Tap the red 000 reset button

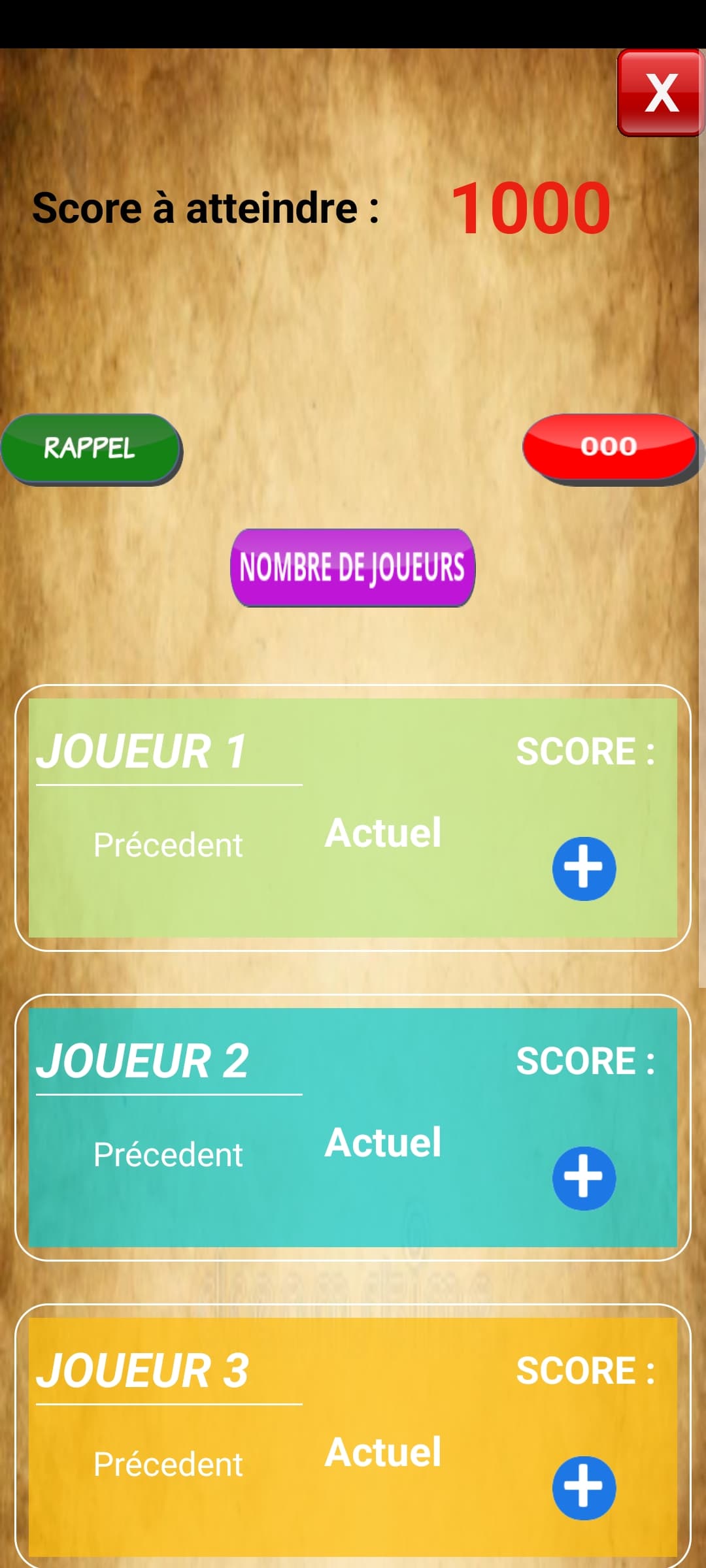(609, 447)
